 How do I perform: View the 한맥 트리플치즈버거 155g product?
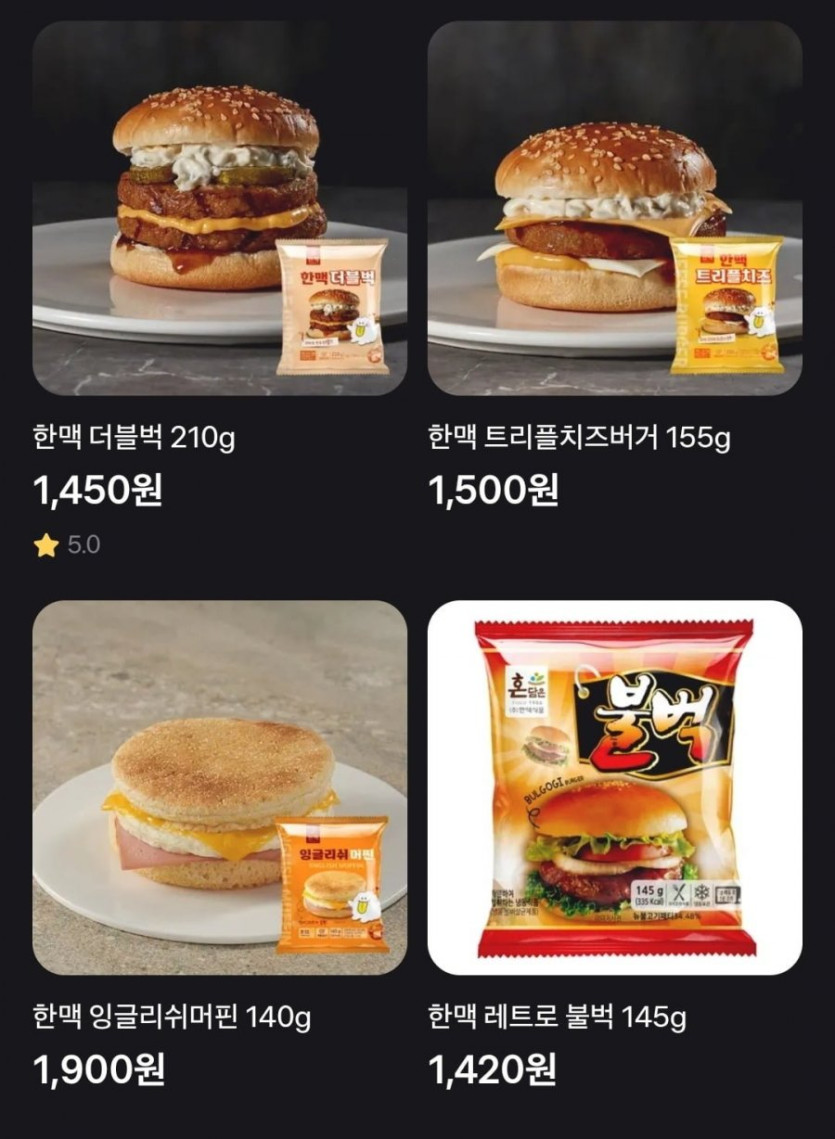coord(614,208)
